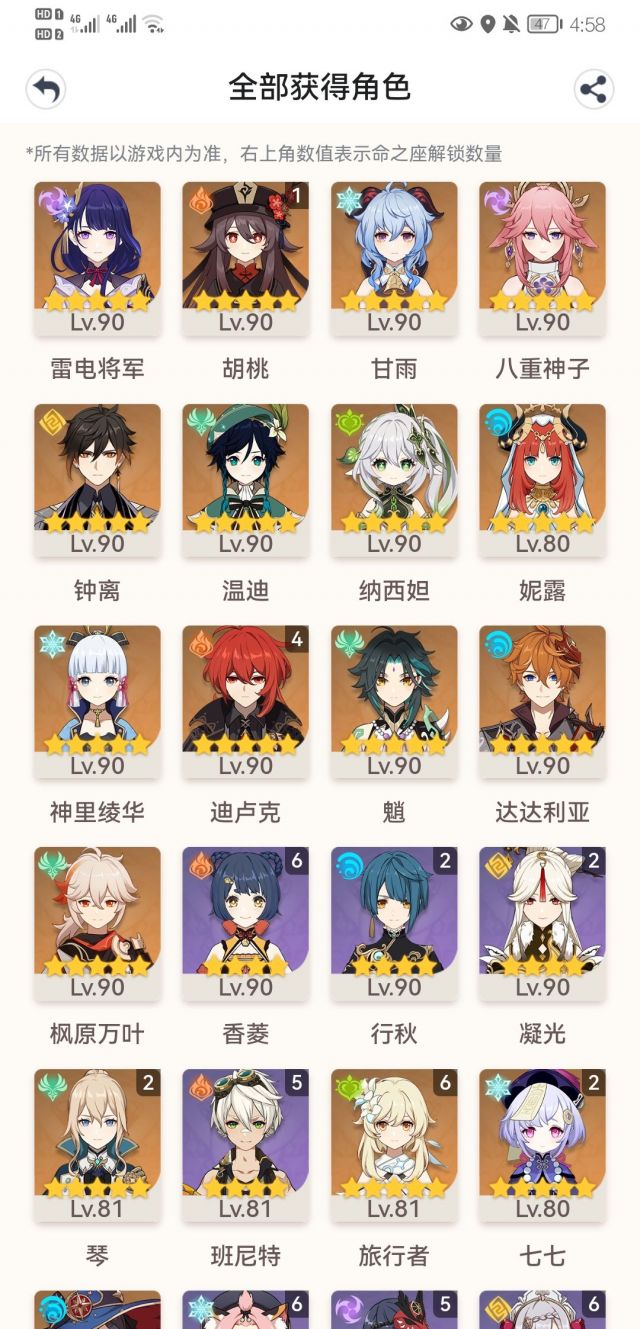
Task: Select the 枫原万叶 character card
Action: click(97, 923)
